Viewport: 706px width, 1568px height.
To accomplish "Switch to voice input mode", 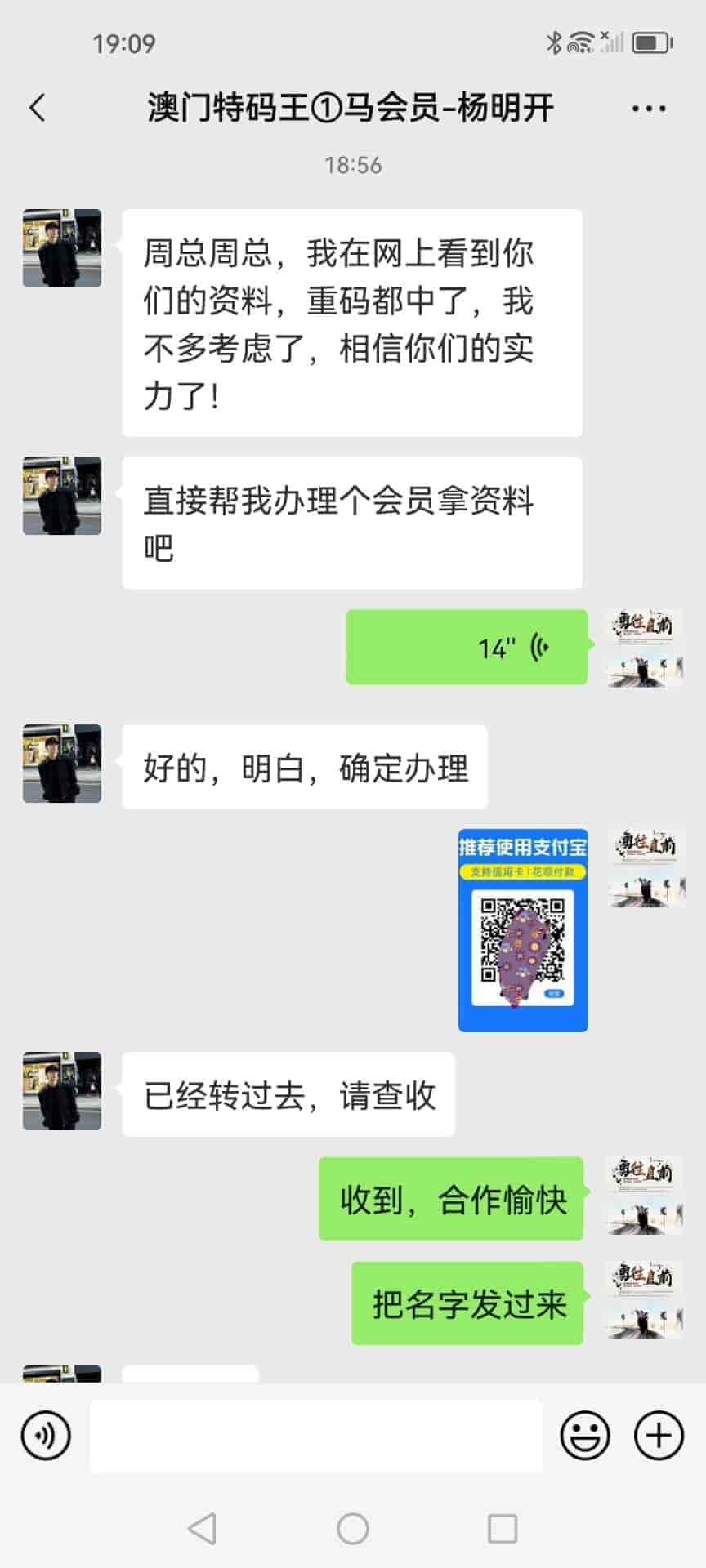I will tap(46, 1436).
